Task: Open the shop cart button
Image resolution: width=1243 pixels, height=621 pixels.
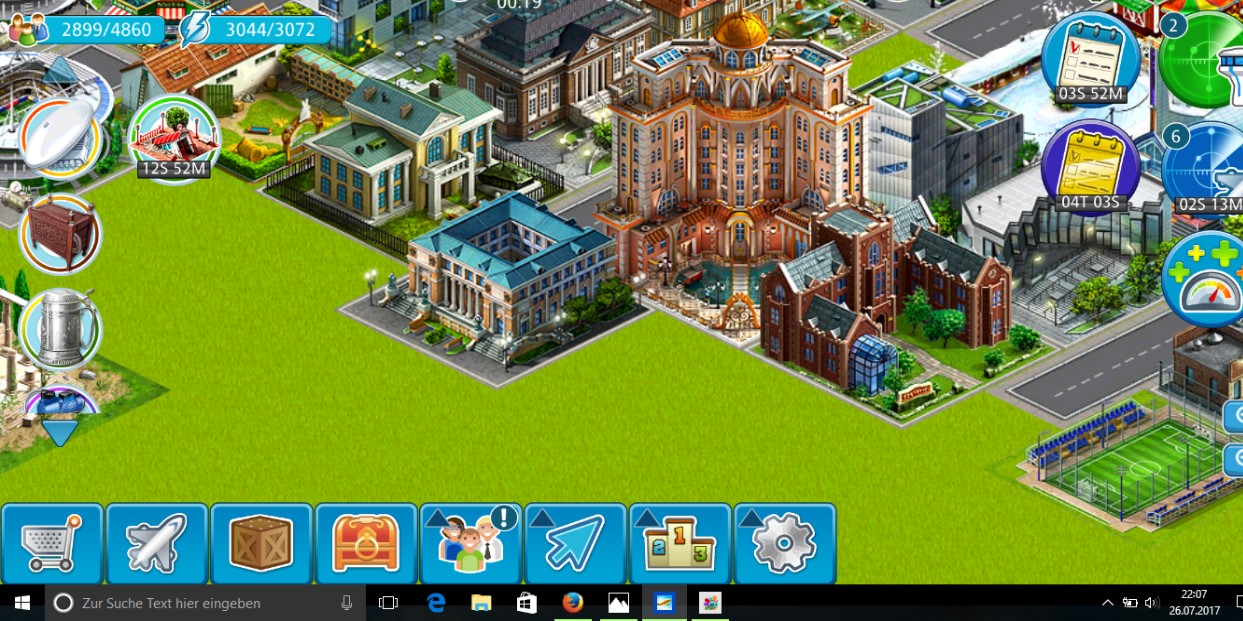Action: 52,544
